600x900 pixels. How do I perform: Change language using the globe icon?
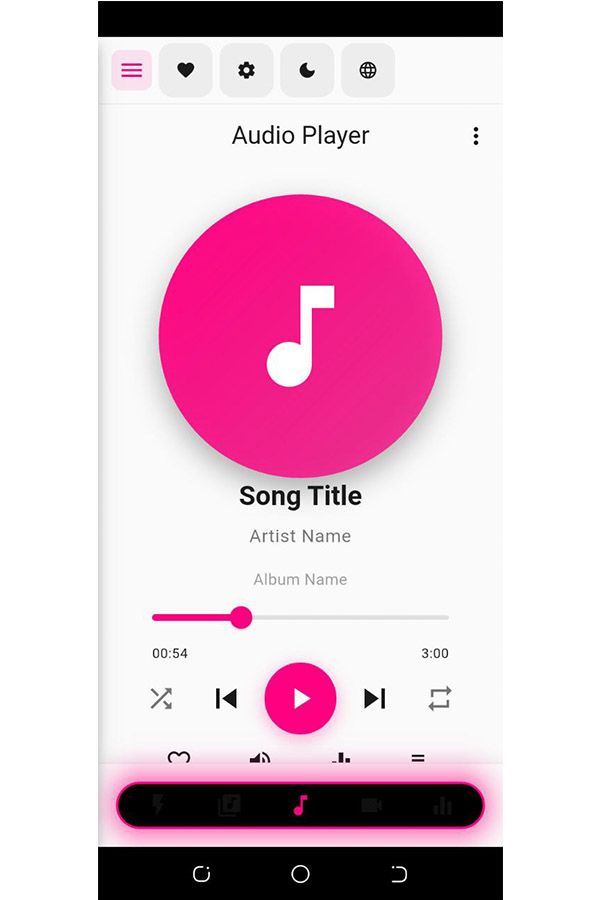point(368,70)
